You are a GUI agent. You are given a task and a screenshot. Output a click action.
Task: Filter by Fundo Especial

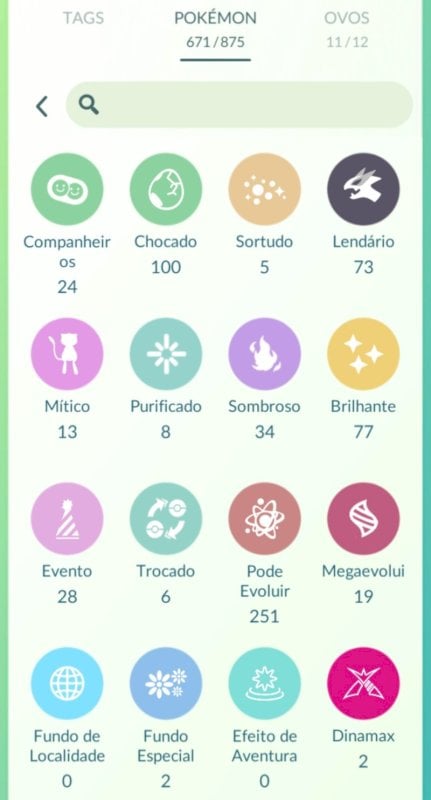(x=166, y=684)
